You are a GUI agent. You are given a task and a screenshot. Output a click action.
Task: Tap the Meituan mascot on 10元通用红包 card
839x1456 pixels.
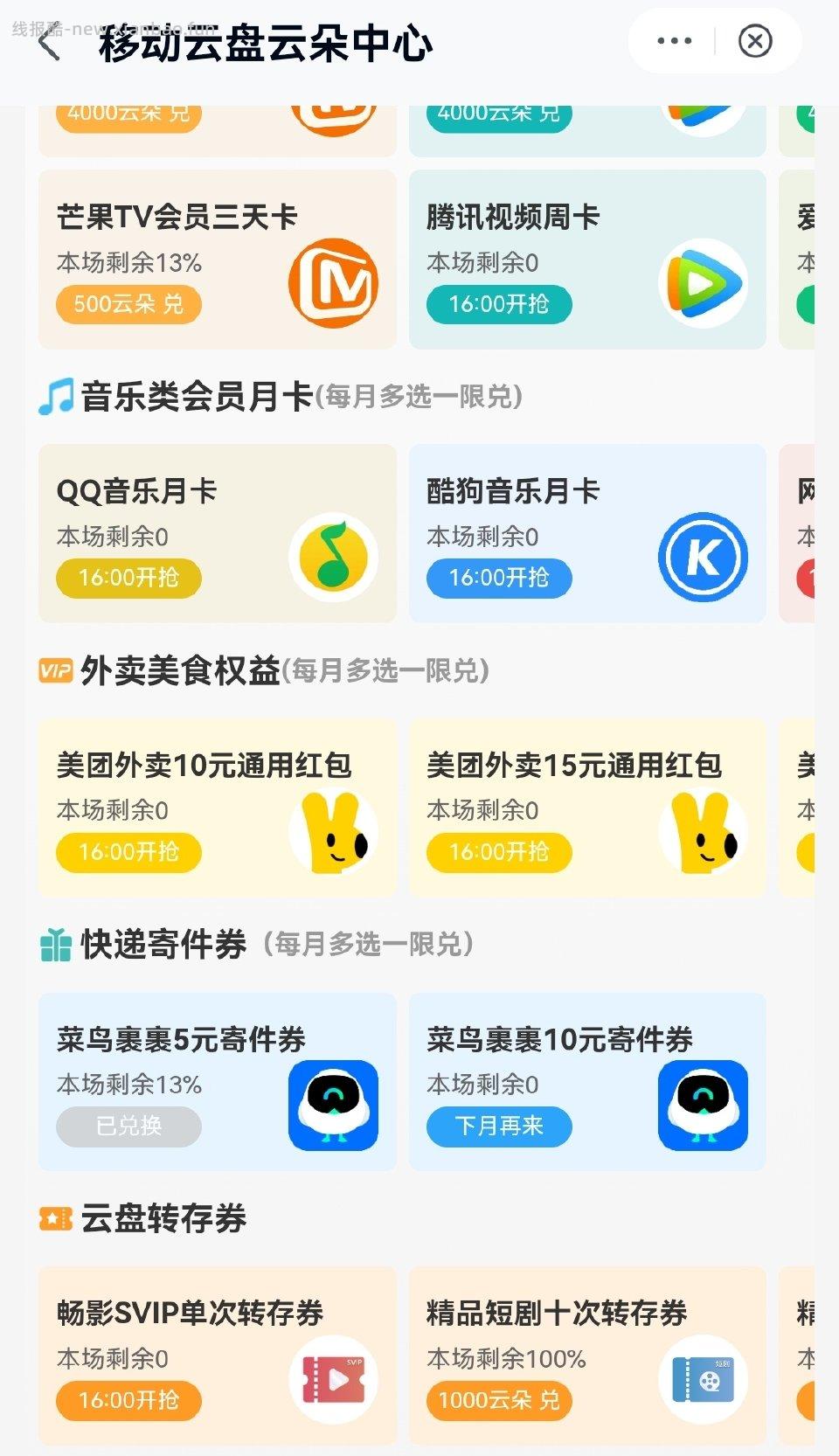coord(332,830)
